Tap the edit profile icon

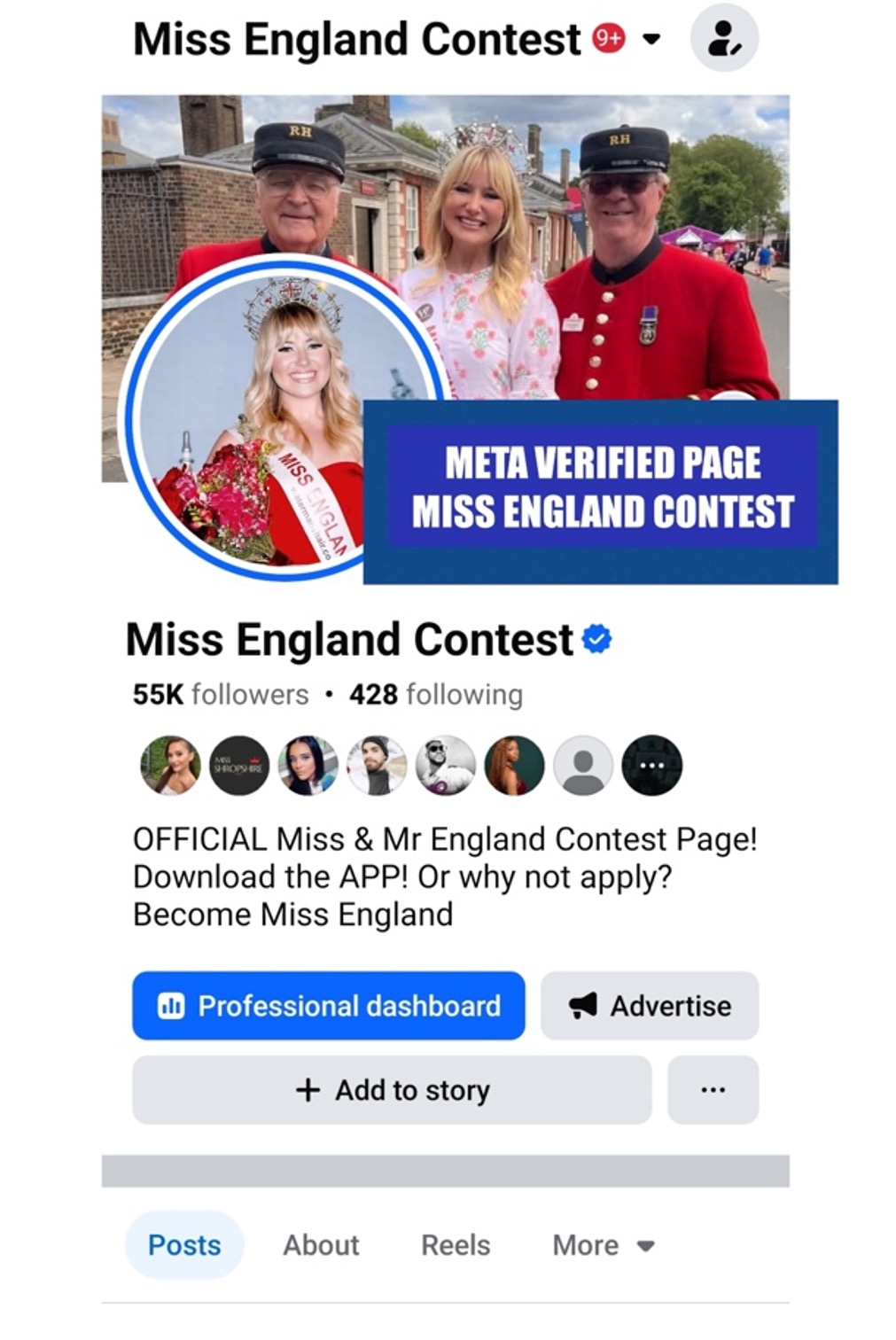coord(724,38)
